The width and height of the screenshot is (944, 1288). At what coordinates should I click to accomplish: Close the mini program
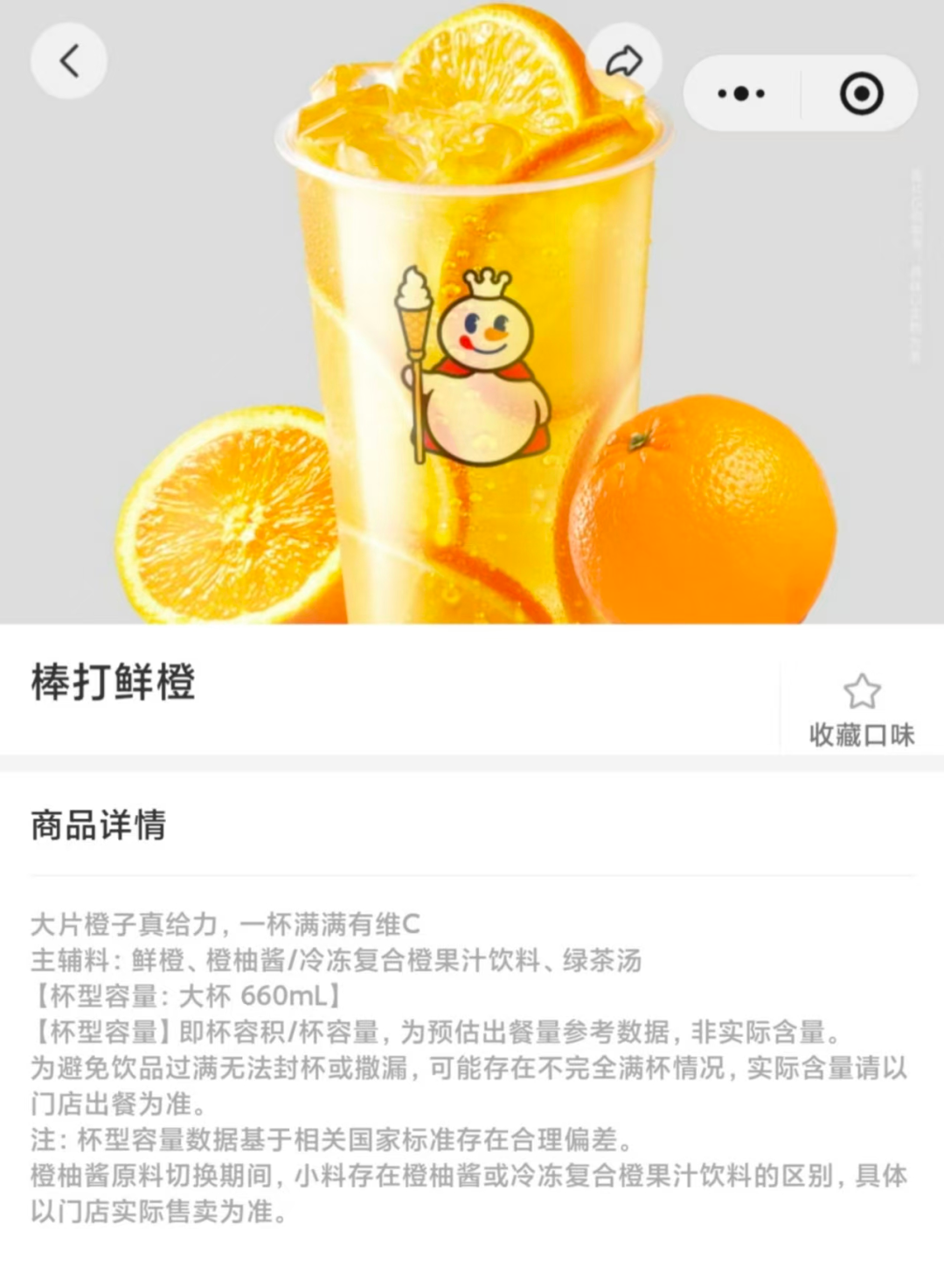point(861,94)
